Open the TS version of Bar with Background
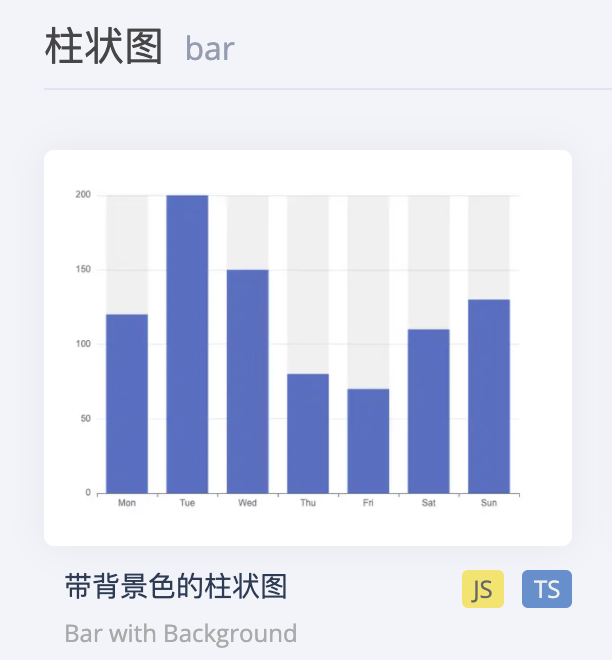Screen dimensions: 612x660 546,589
